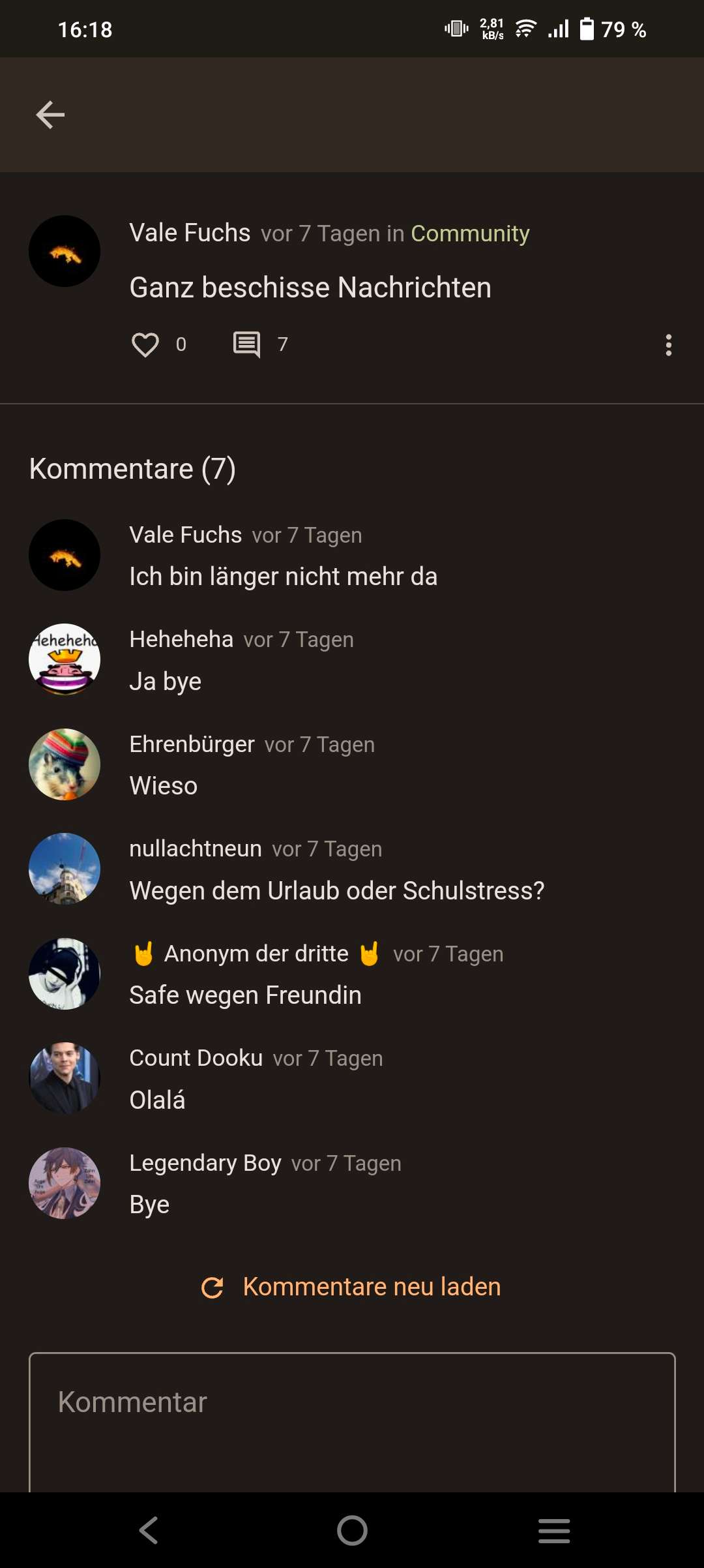This screenshot has height=1568, width=704.
Task: Open nullachtneun's profile avatar
Action: coord(65,869)
